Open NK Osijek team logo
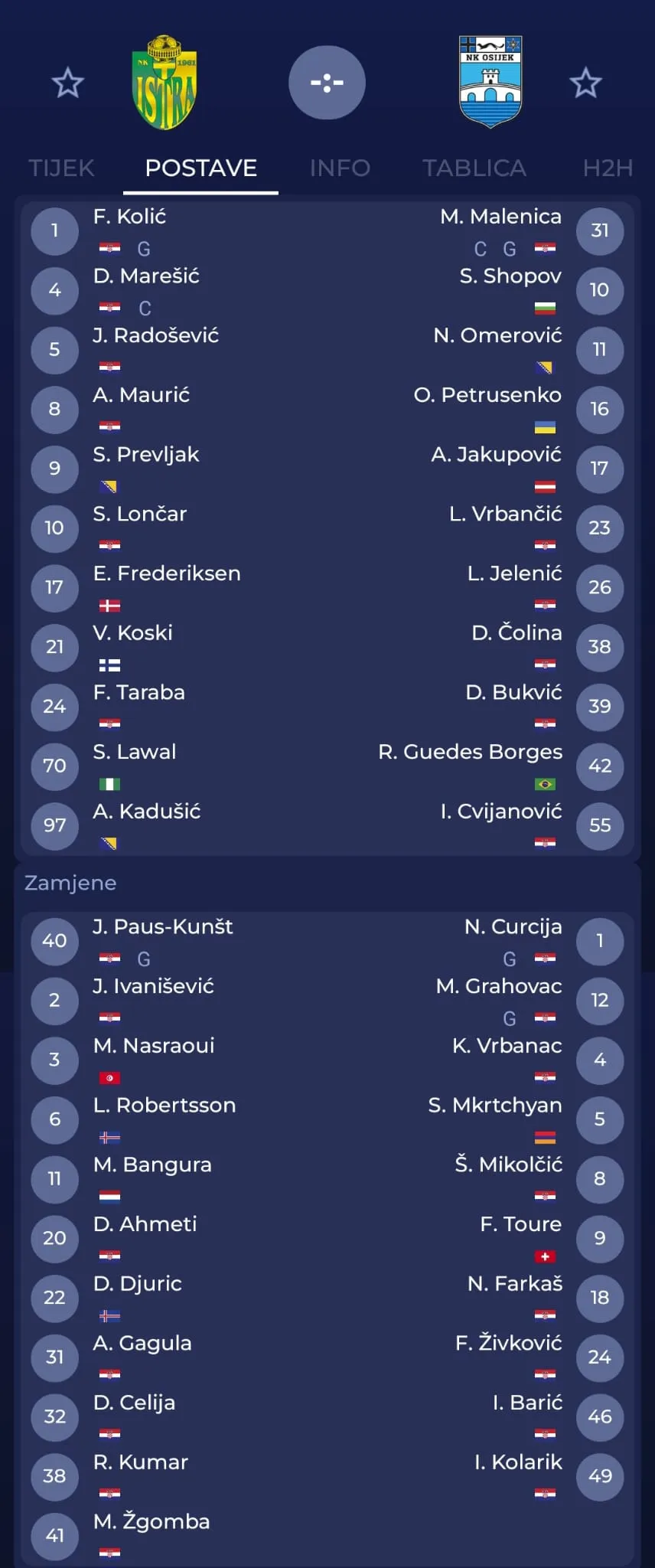 [490, 83]
